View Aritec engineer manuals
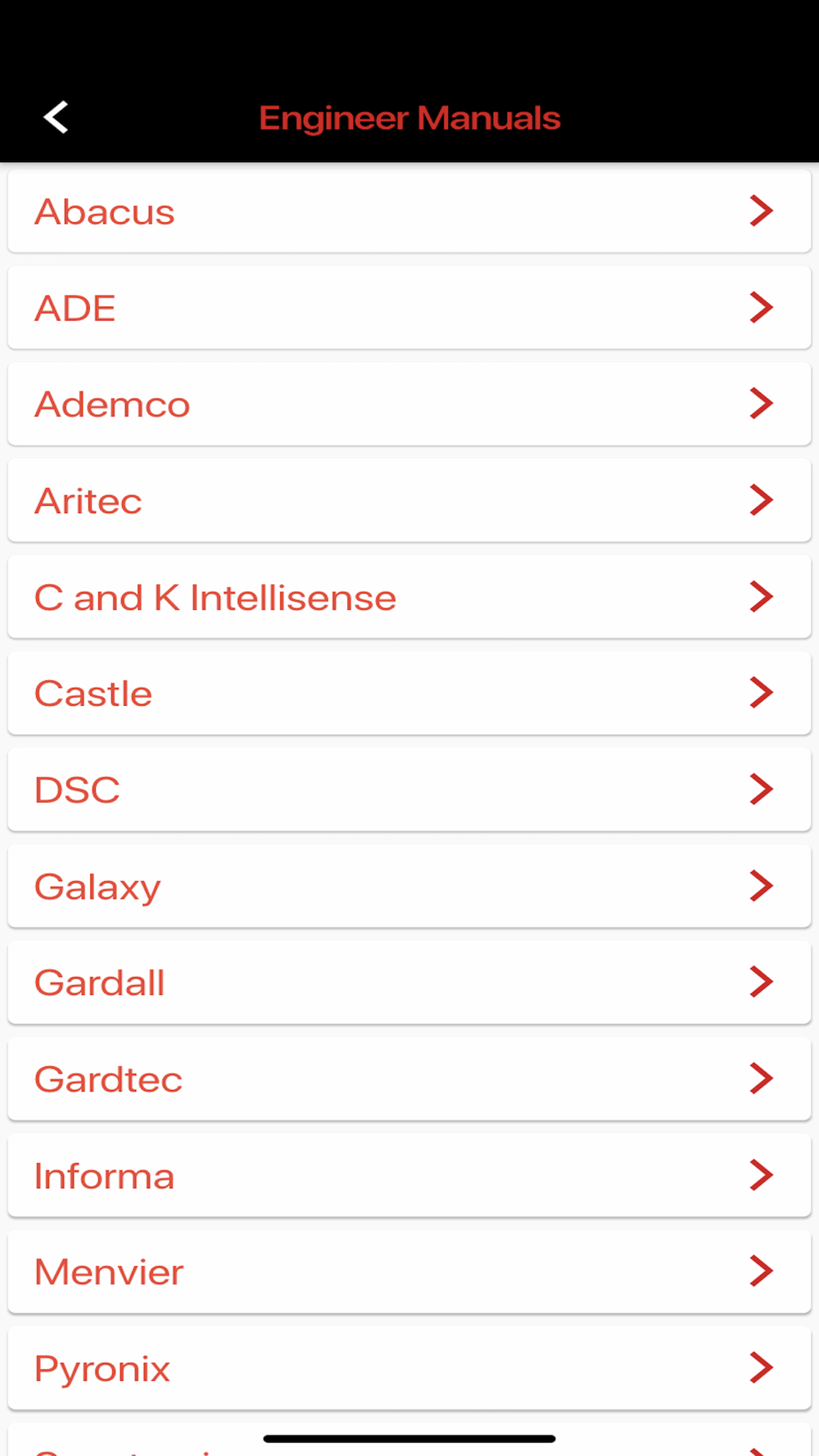 (409, 500)
